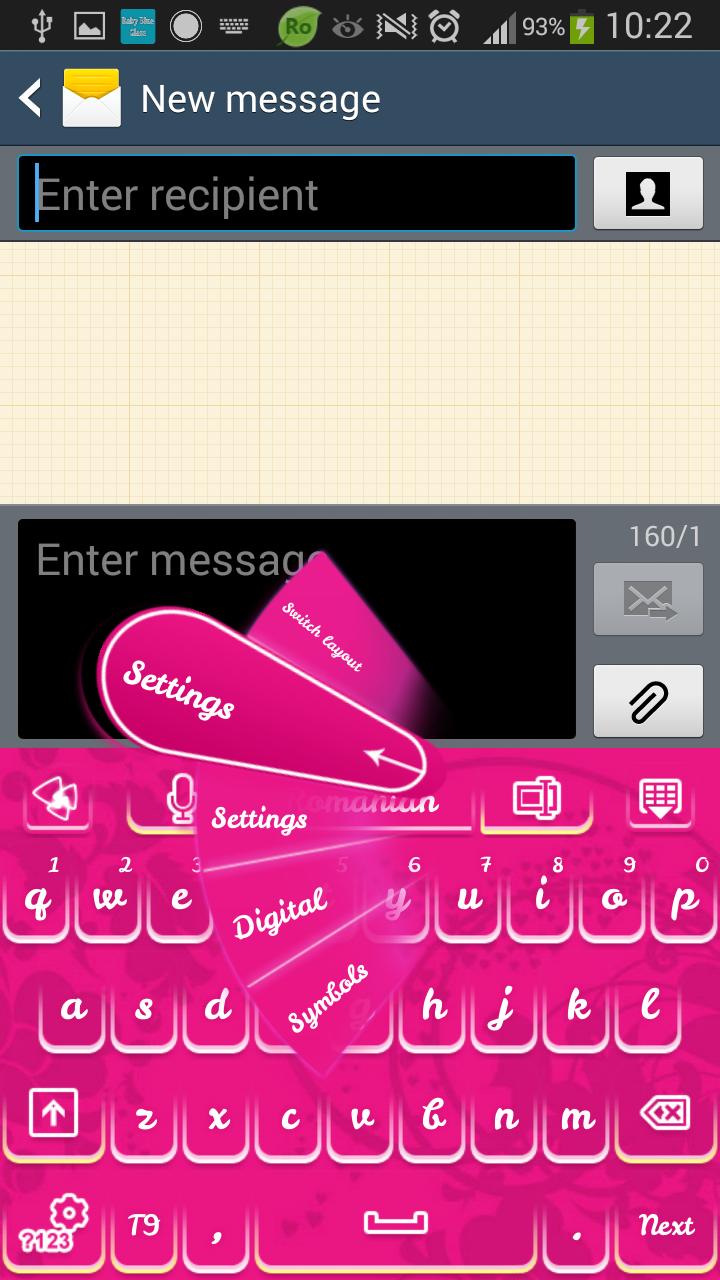This screenshot has width=720, height=1280.
Task: Open the contacts picker beside recipient field
Action: pyautogui.click(x=648, y=192)
